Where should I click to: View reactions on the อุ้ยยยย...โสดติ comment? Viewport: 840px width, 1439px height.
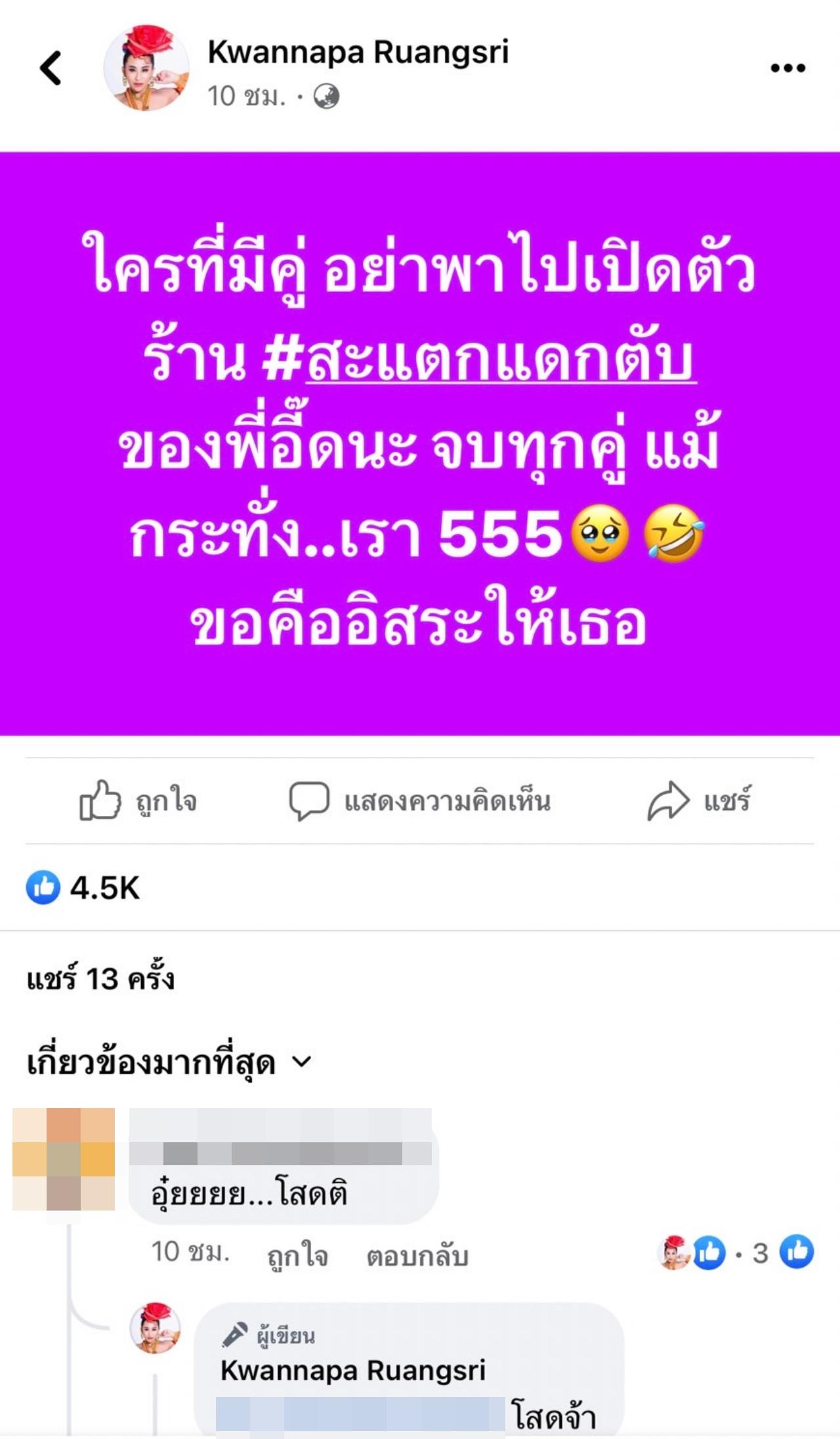point(735,1253)
